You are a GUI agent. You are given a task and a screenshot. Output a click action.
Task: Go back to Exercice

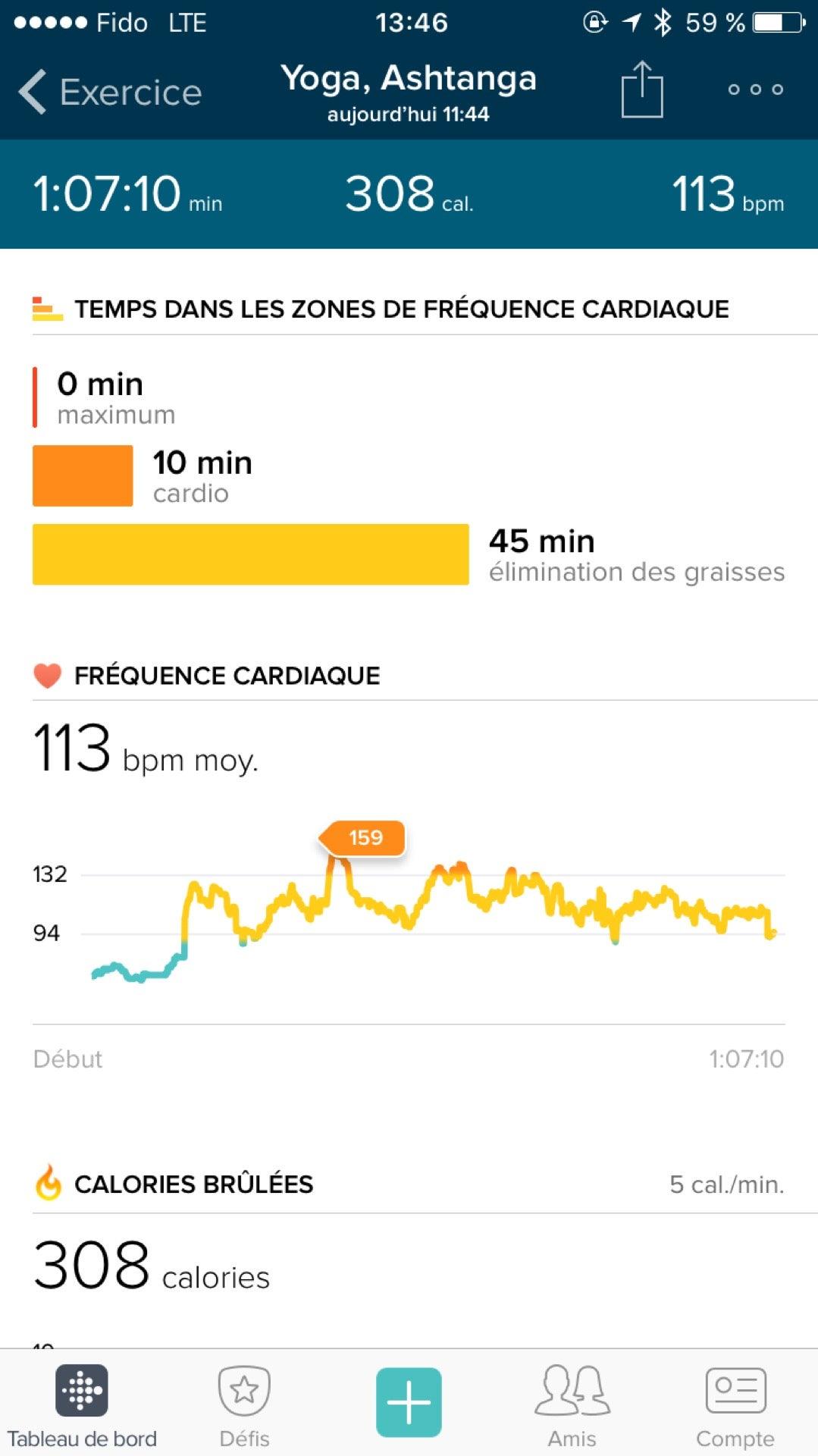[110, 92]
